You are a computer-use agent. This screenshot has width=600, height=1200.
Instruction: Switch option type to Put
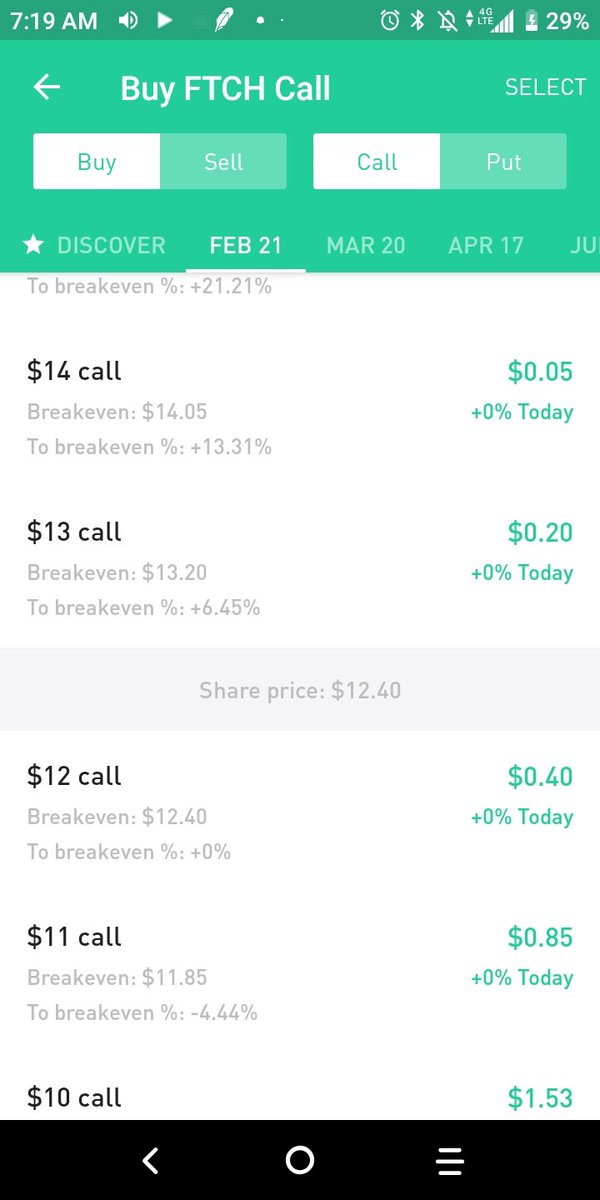click(503, 162)
